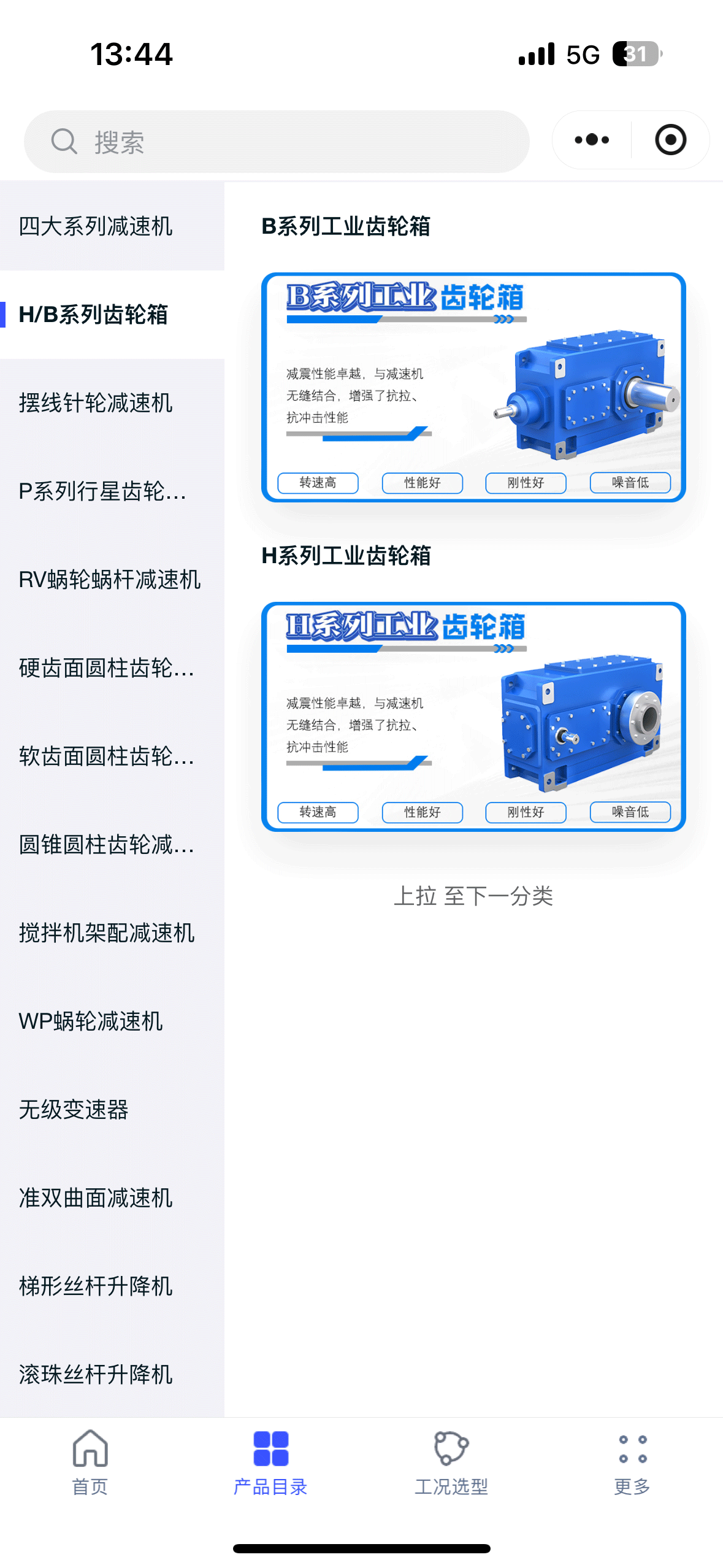723x1568 pixels.
Task: Close the mini program with the circle button
Action: 670,140
